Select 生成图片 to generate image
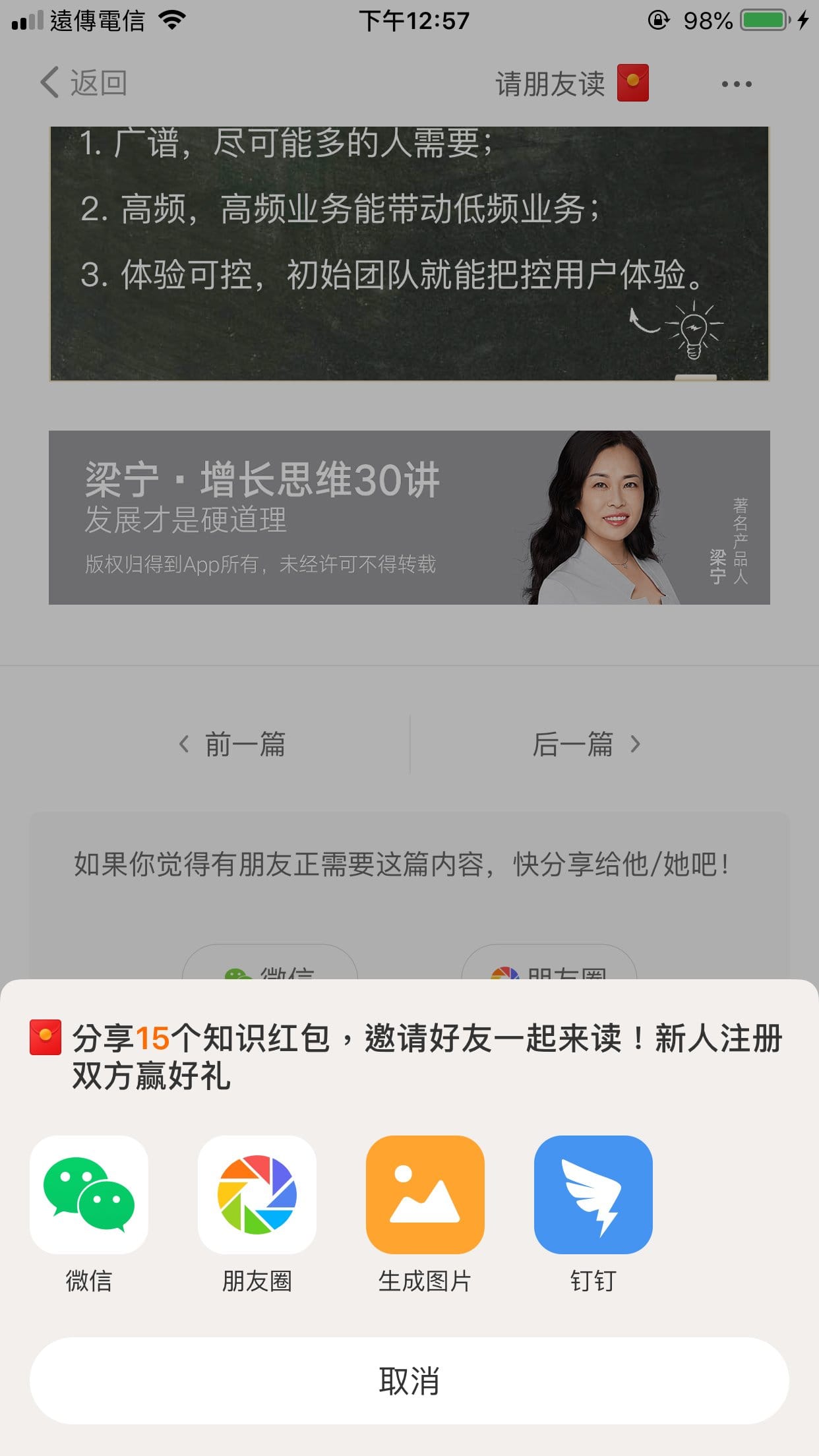Screen dimensions: 819x1456 425,1194
